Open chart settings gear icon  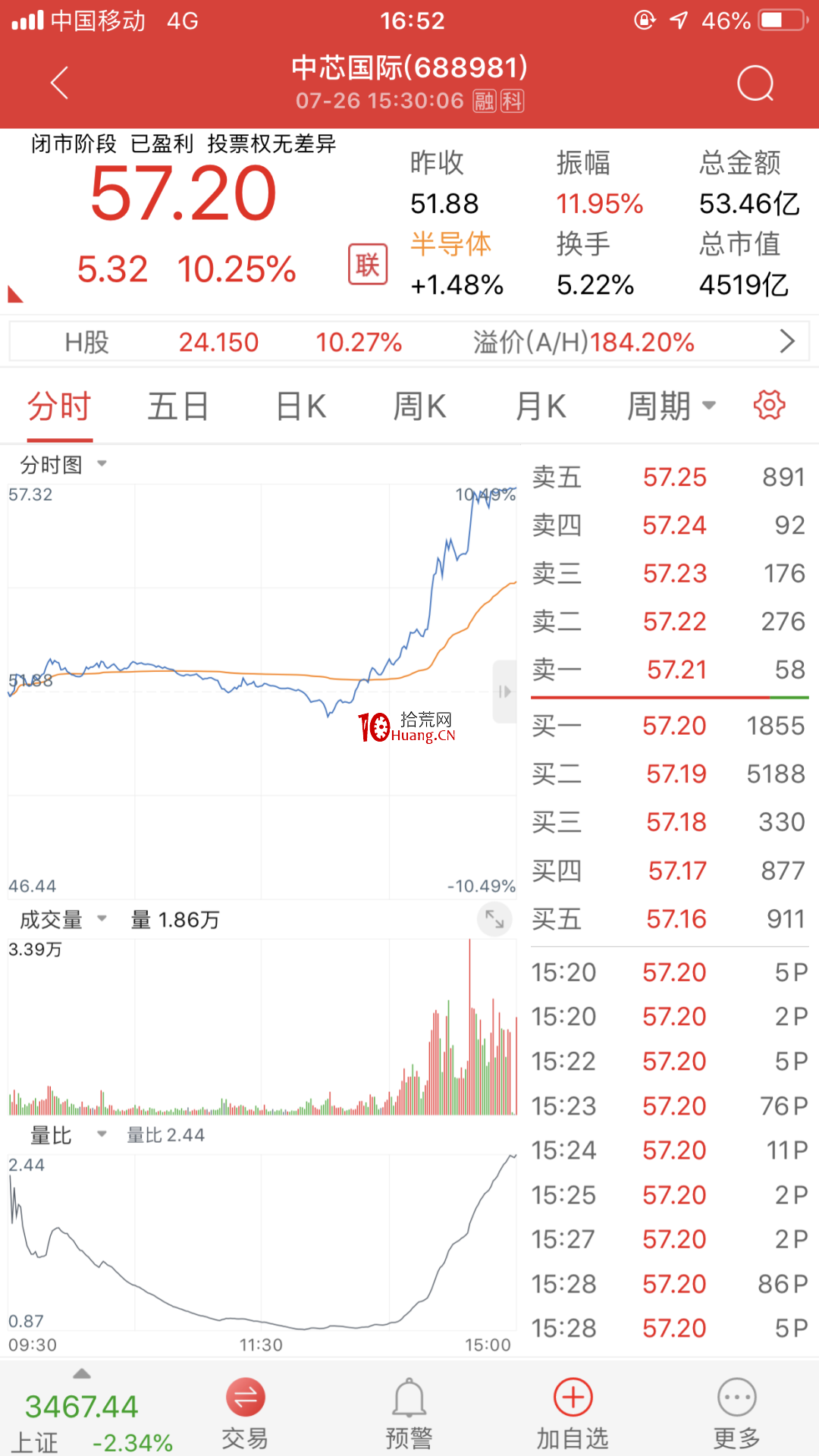(x=769, y=406)
